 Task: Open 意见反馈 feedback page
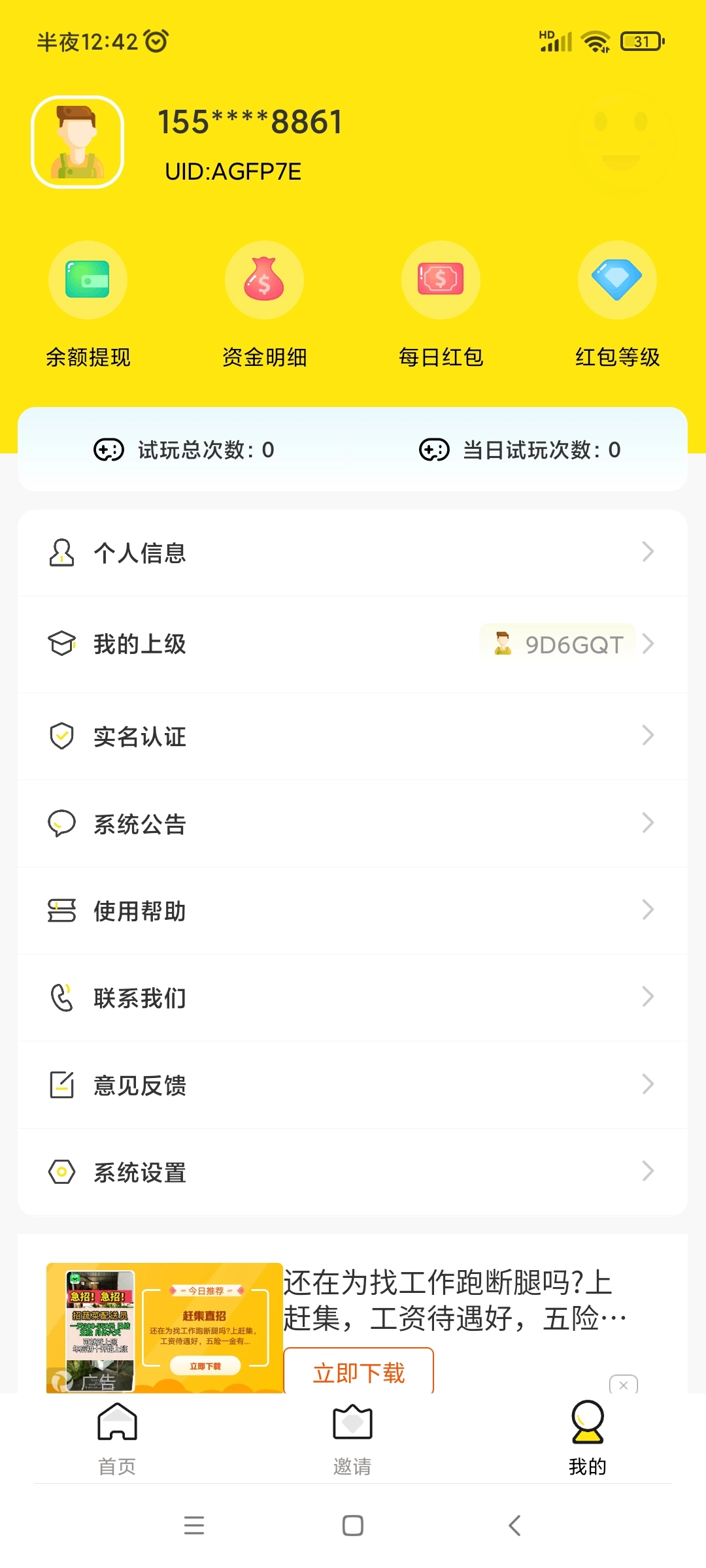click(x=353, y=1085)
